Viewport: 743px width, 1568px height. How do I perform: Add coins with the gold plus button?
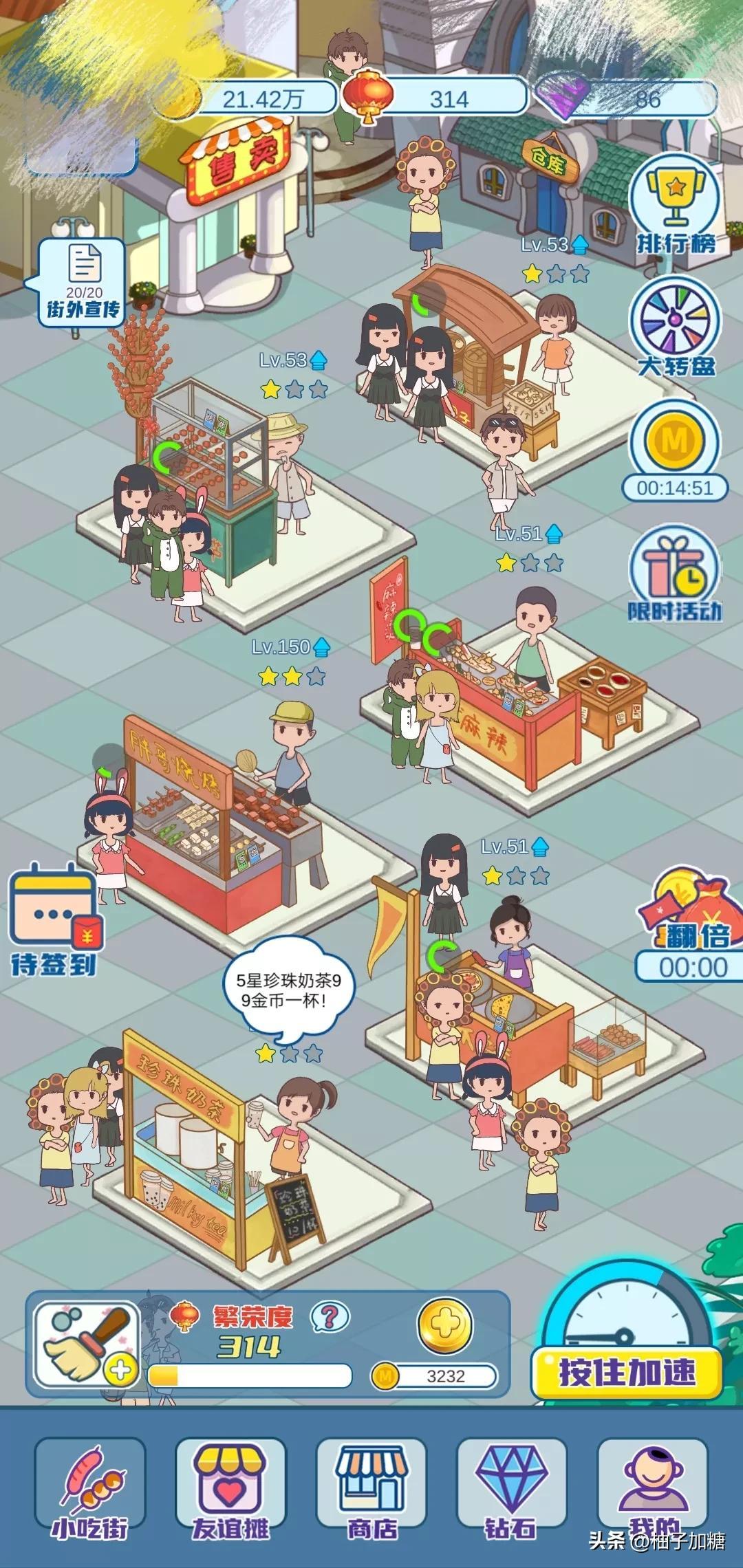point(444,1325)
